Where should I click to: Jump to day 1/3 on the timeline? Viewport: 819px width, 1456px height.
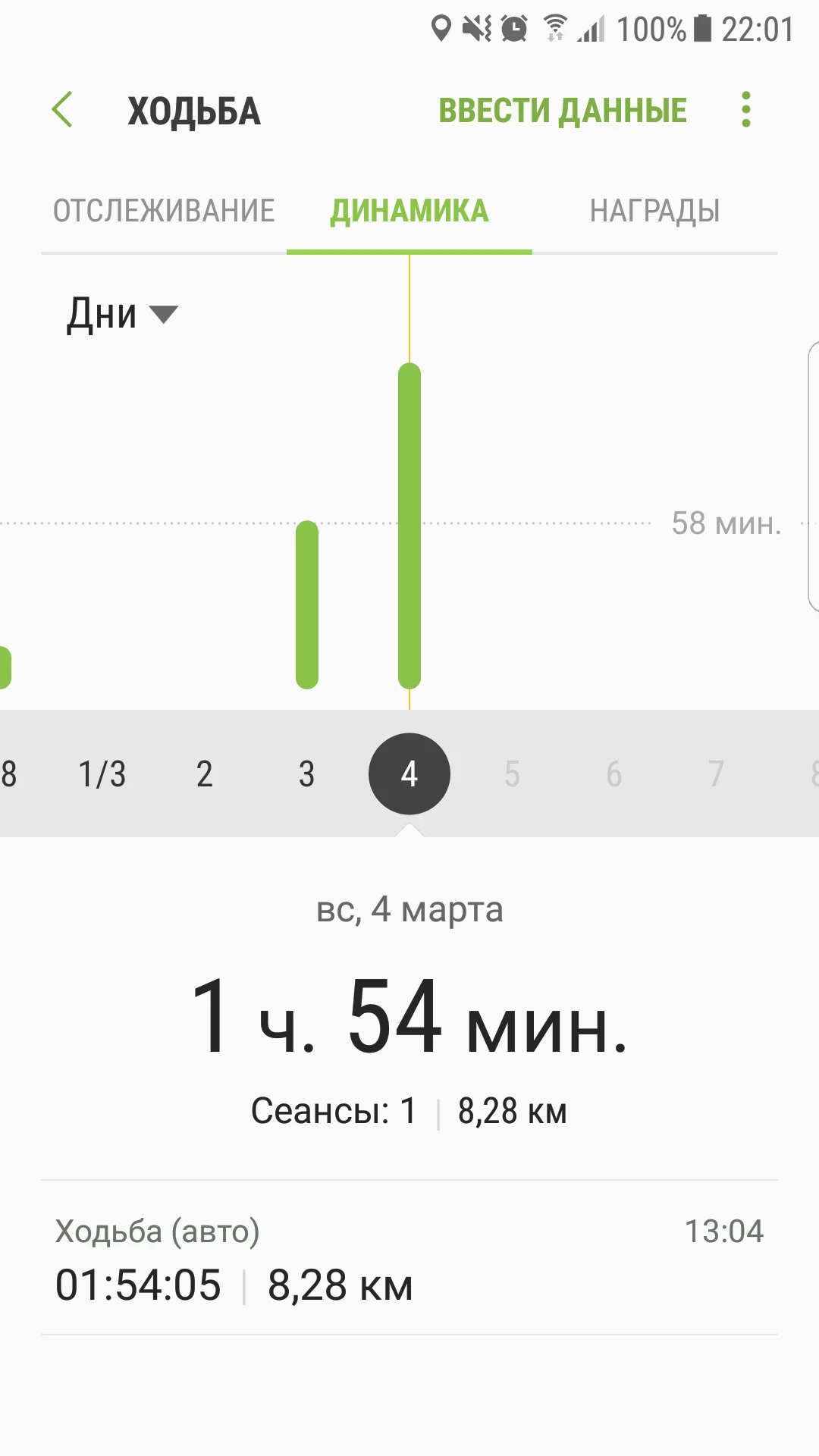pos(102,774)
